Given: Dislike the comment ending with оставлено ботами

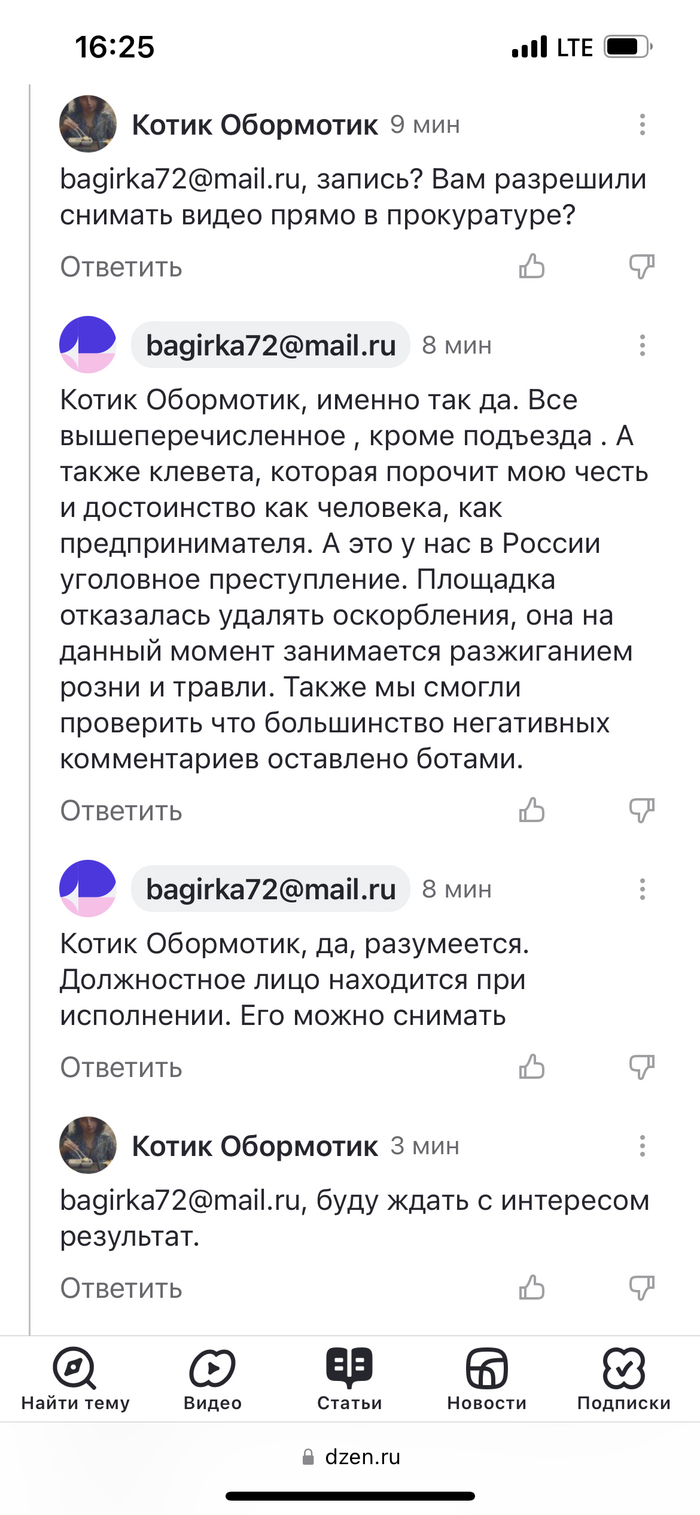Looking at the screenshot, I should 641,810.
